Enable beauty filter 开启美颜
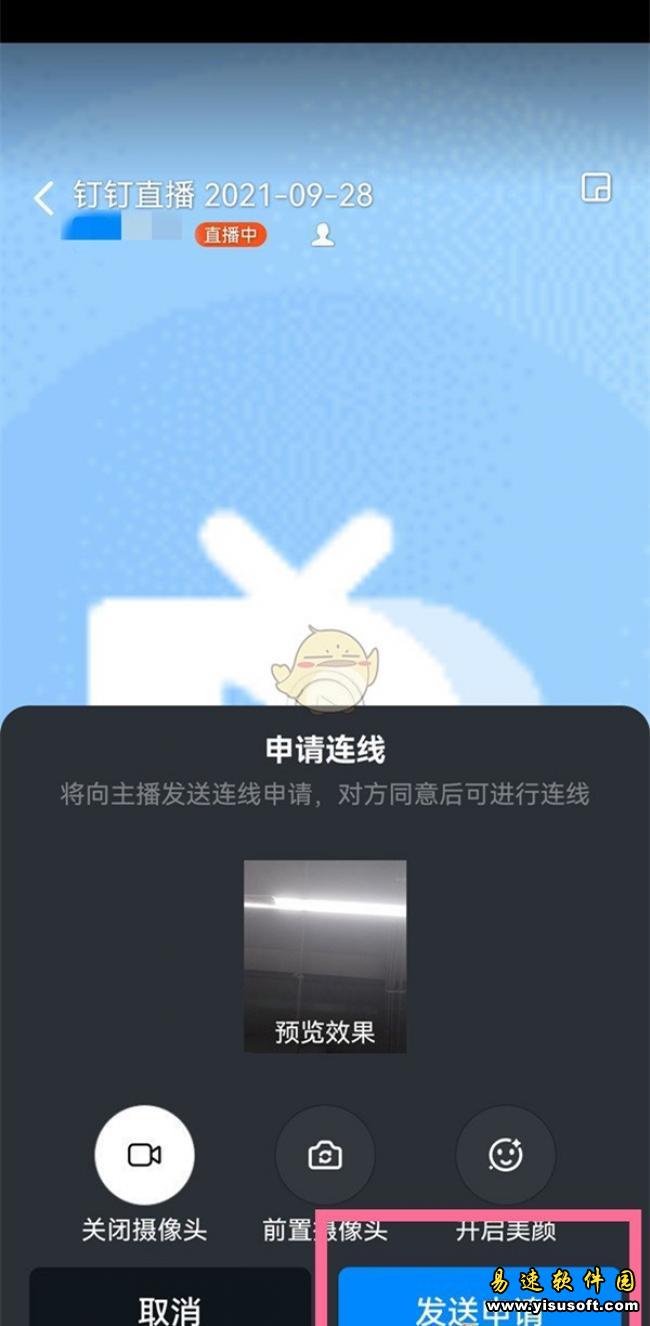 (x=505, y=1155)
